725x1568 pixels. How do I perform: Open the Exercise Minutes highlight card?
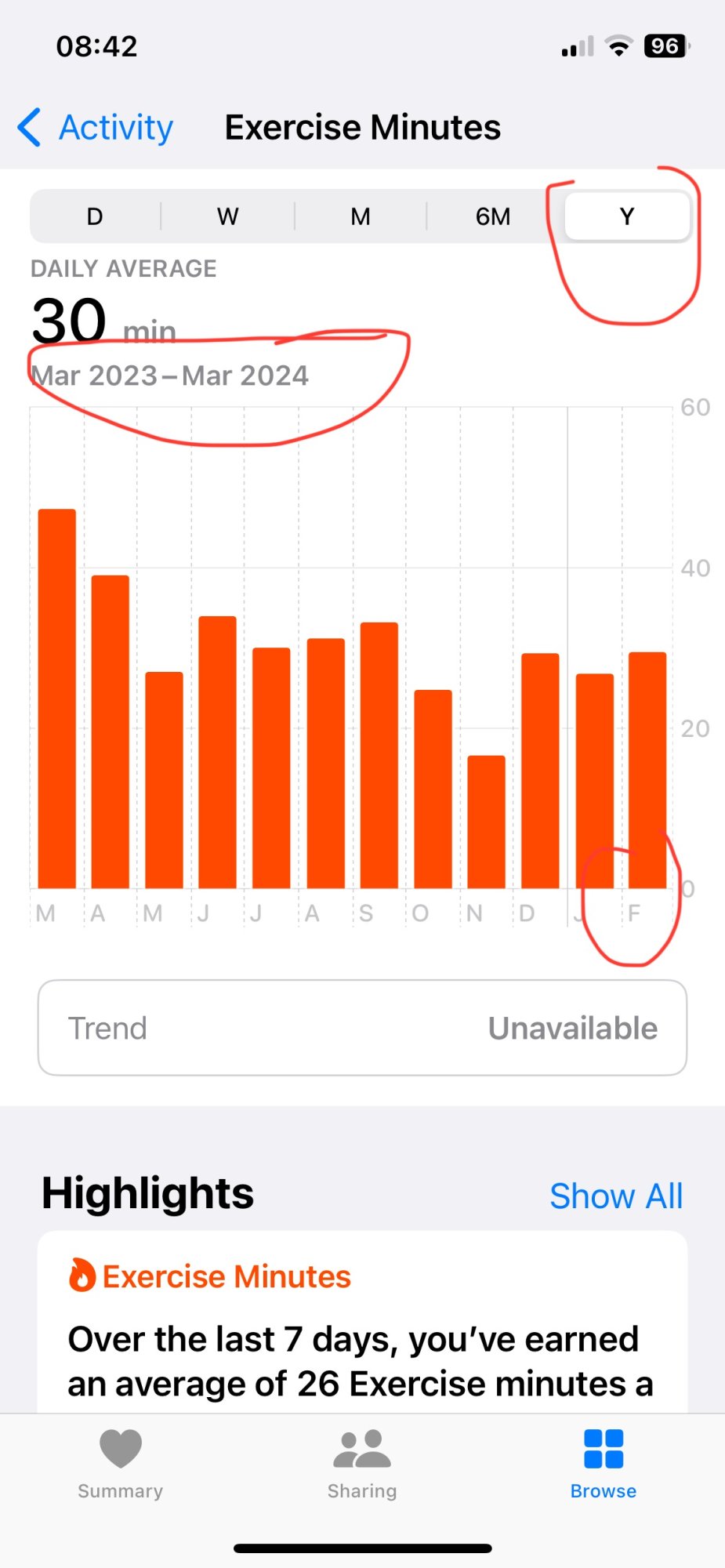pyautogui.click(x=362, y=1325)
